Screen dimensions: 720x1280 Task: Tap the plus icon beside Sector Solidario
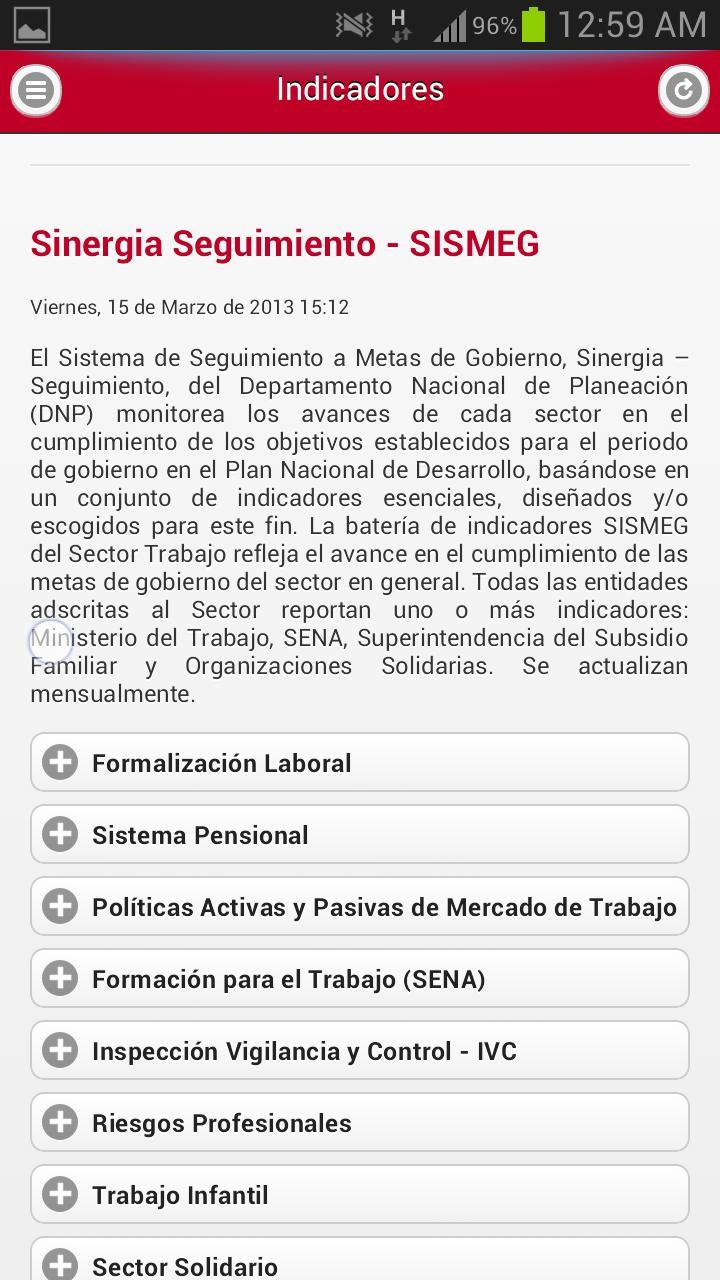point(60,1266)
